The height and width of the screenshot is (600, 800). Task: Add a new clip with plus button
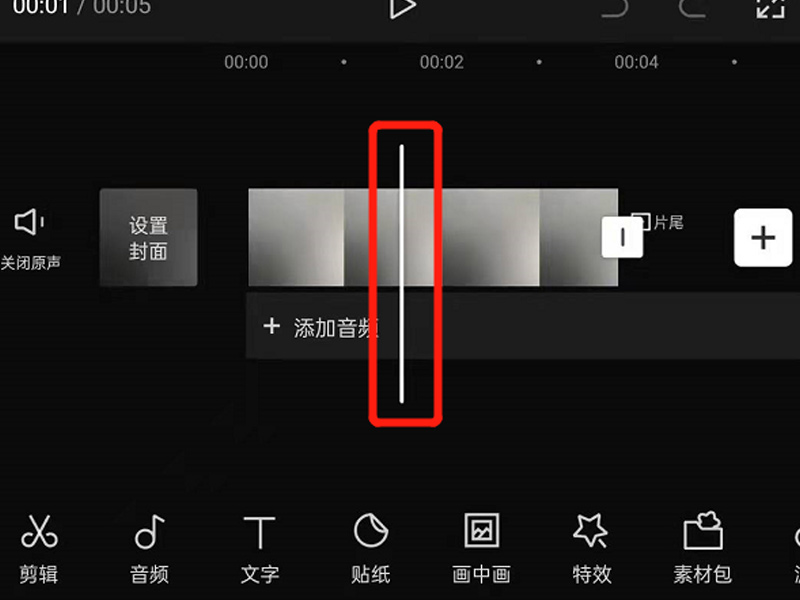tap(762, 238)
